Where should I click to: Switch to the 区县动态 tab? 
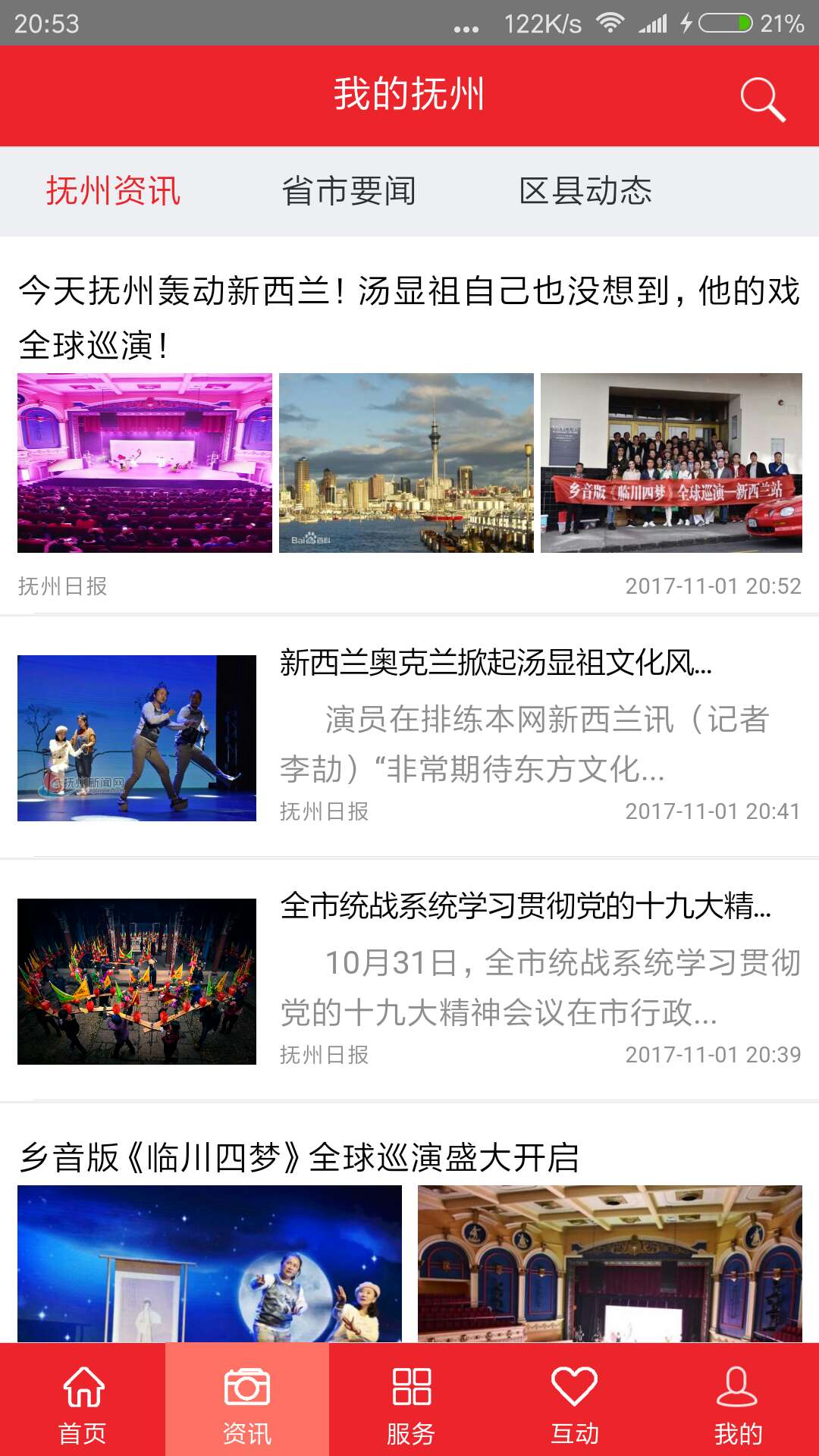tap(585, 191)
